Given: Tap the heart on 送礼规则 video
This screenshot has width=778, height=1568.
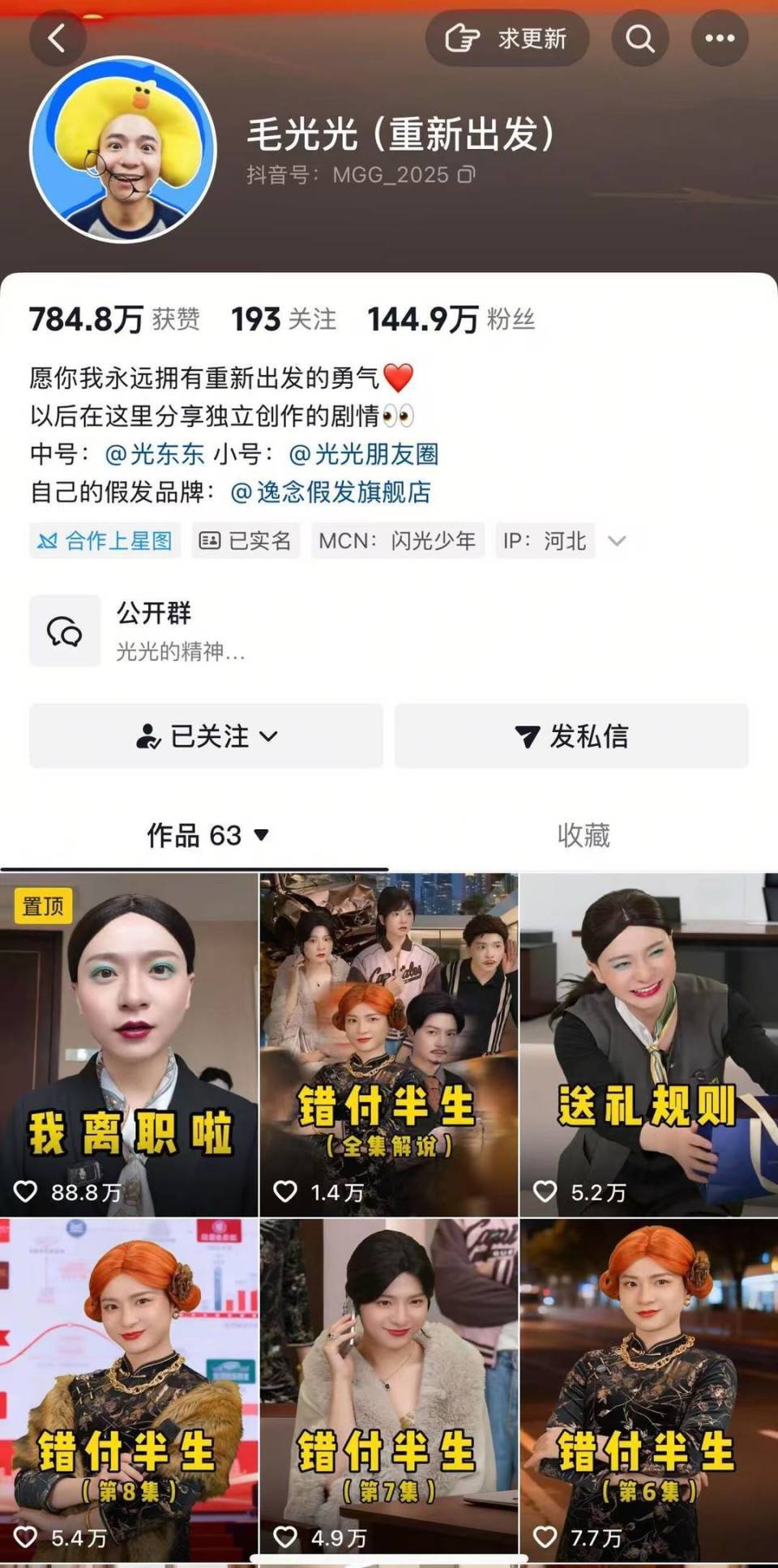Looking at the screenshot, I should tap(545, 1191).
